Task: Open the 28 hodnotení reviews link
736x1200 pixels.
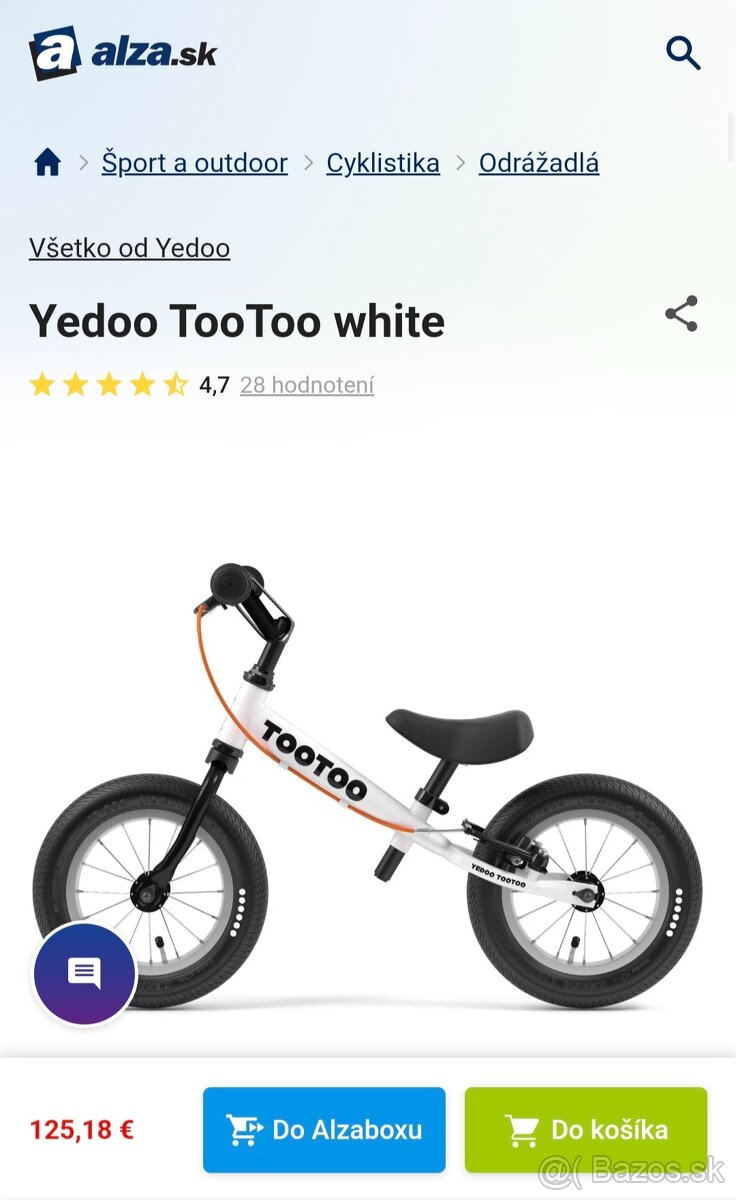Action: coord(305,384)
